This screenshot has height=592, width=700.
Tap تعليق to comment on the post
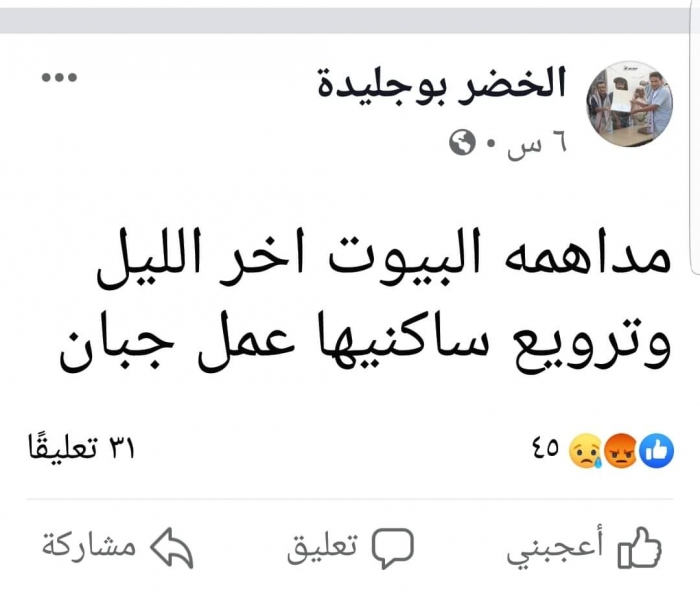tap(351, 547)
